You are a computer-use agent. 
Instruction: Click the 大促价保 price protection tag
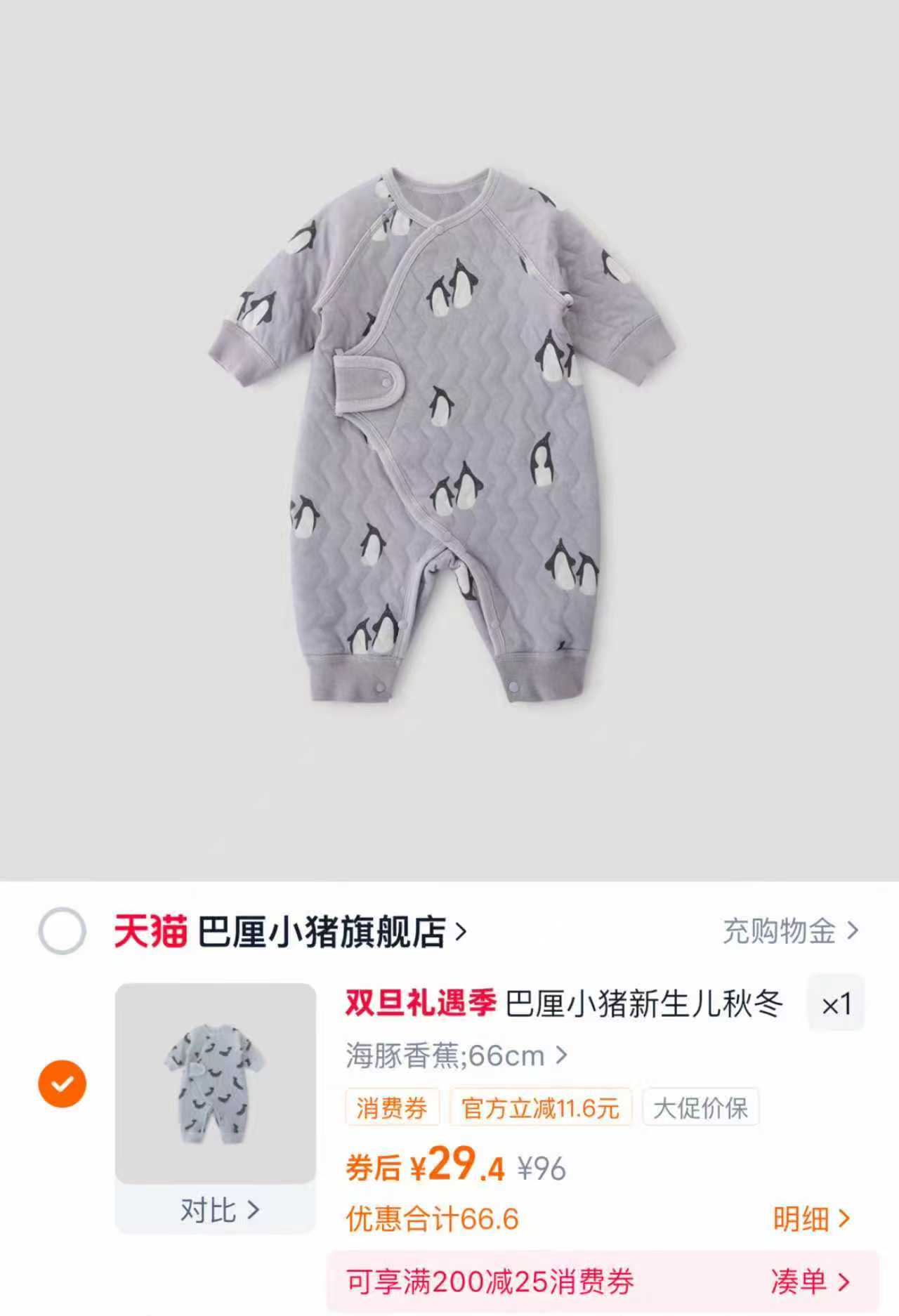700,1108
